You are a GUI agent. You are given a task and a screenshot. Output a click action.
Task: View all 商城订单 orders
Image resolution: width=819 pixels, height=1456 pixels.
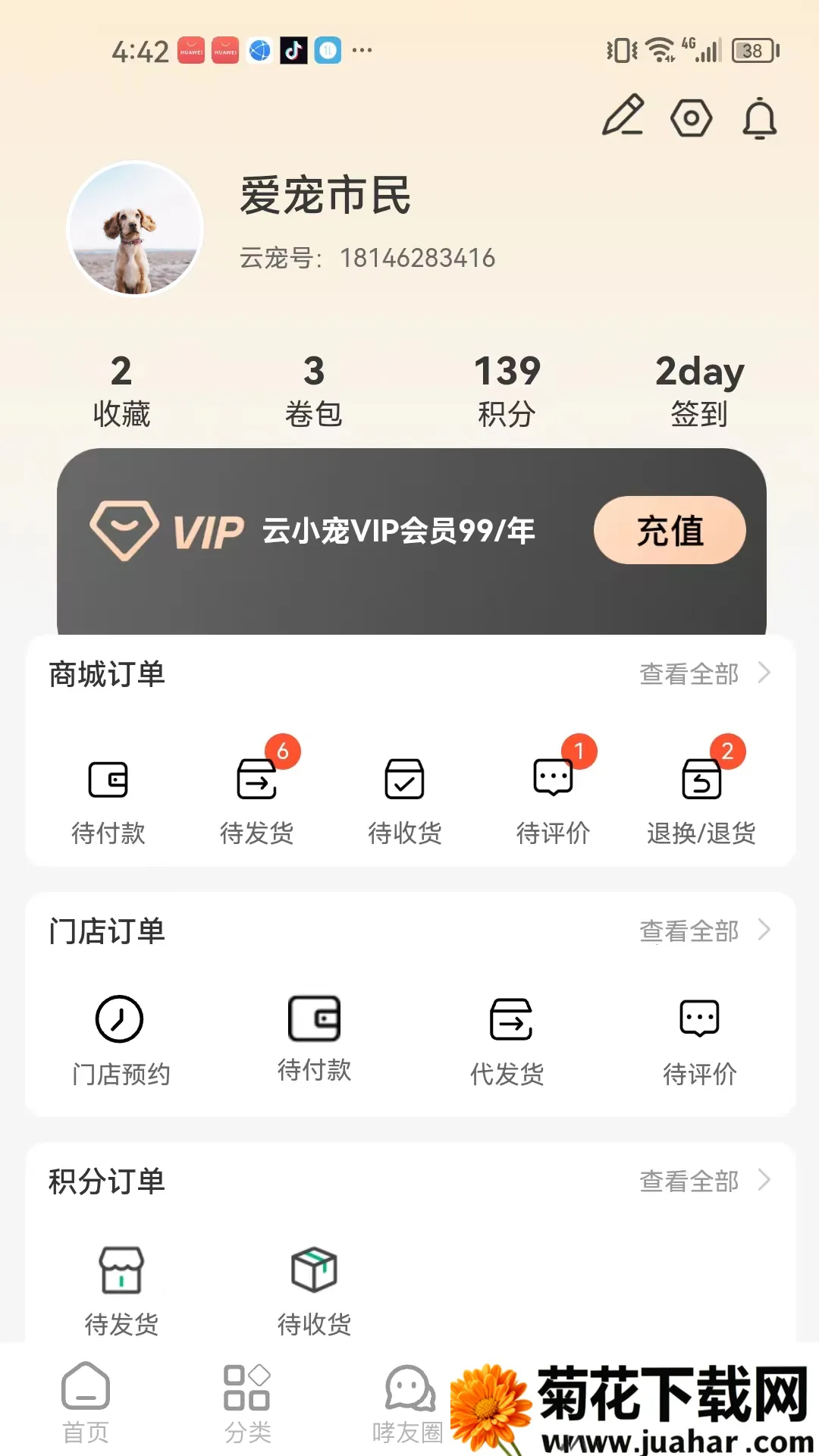coord(704,673)
